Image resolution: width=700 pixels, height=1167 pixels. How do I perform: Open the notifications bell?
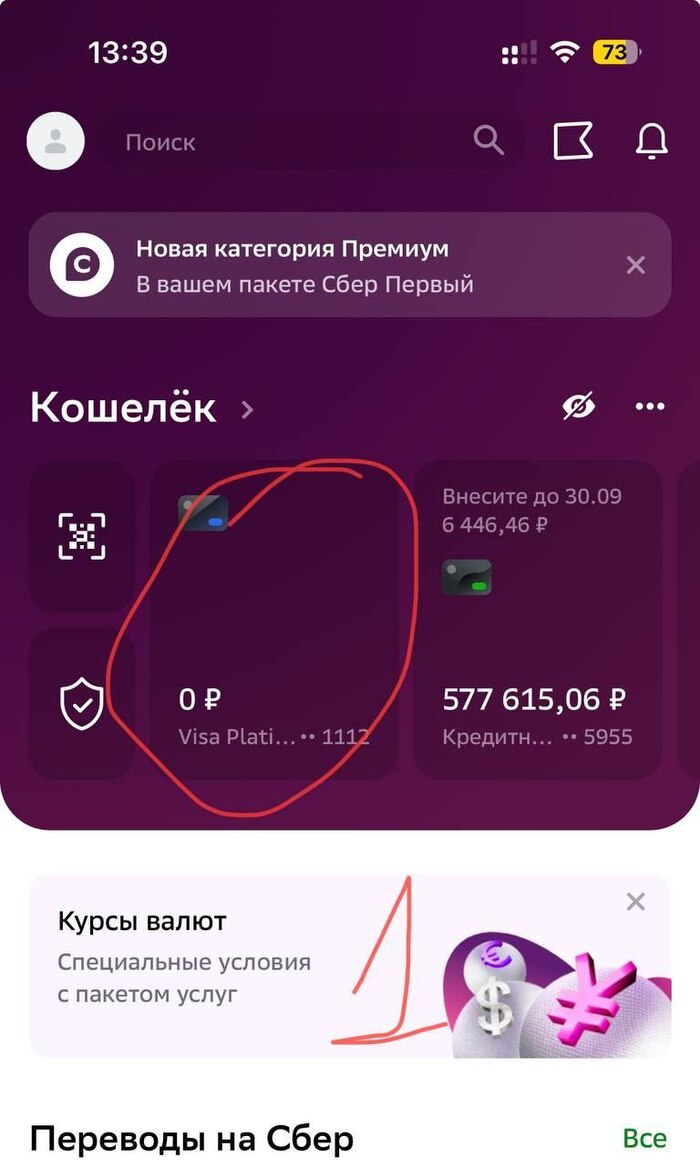click(x=651, y=141)
